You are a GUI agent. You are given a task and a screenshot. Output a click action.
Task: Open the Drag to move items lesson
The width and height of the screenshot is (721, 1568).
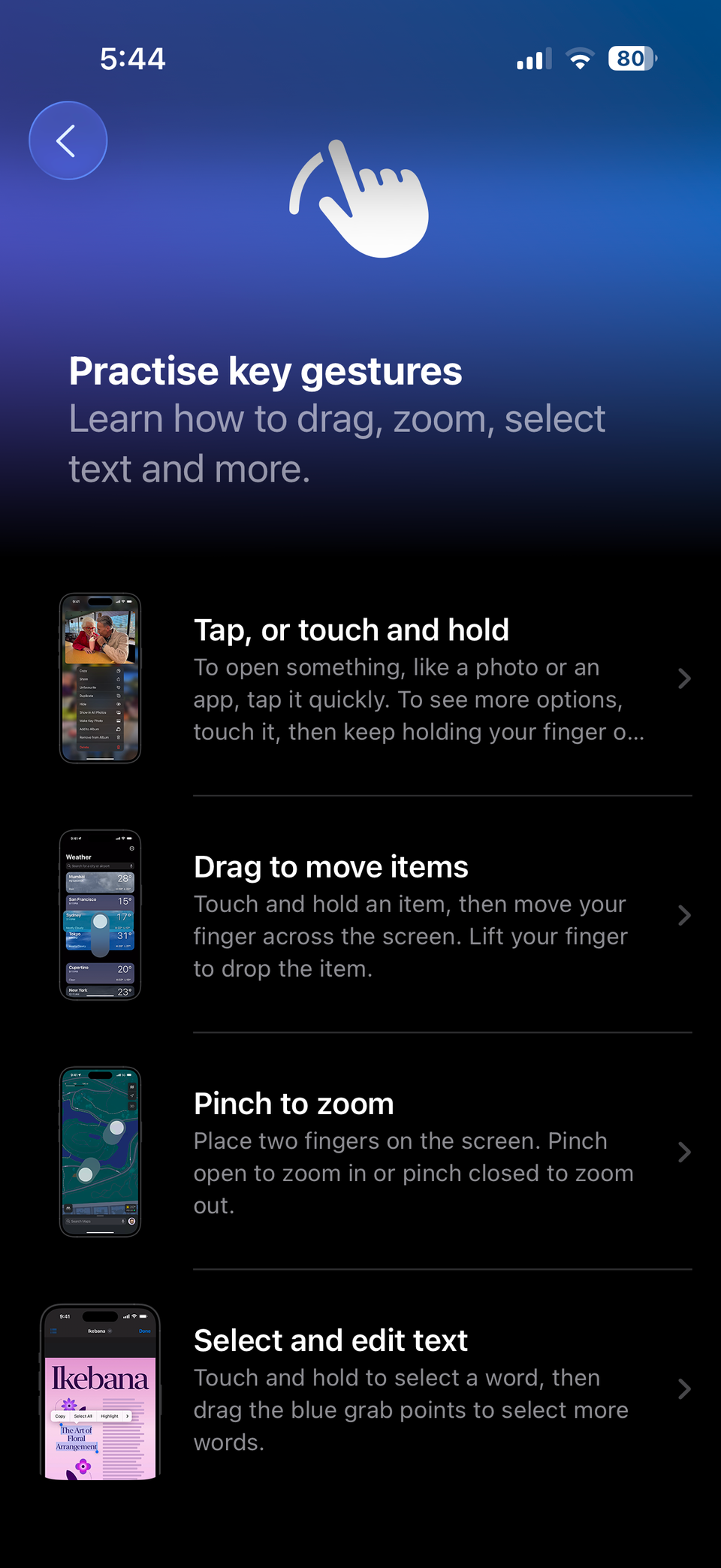coord(418,916)
